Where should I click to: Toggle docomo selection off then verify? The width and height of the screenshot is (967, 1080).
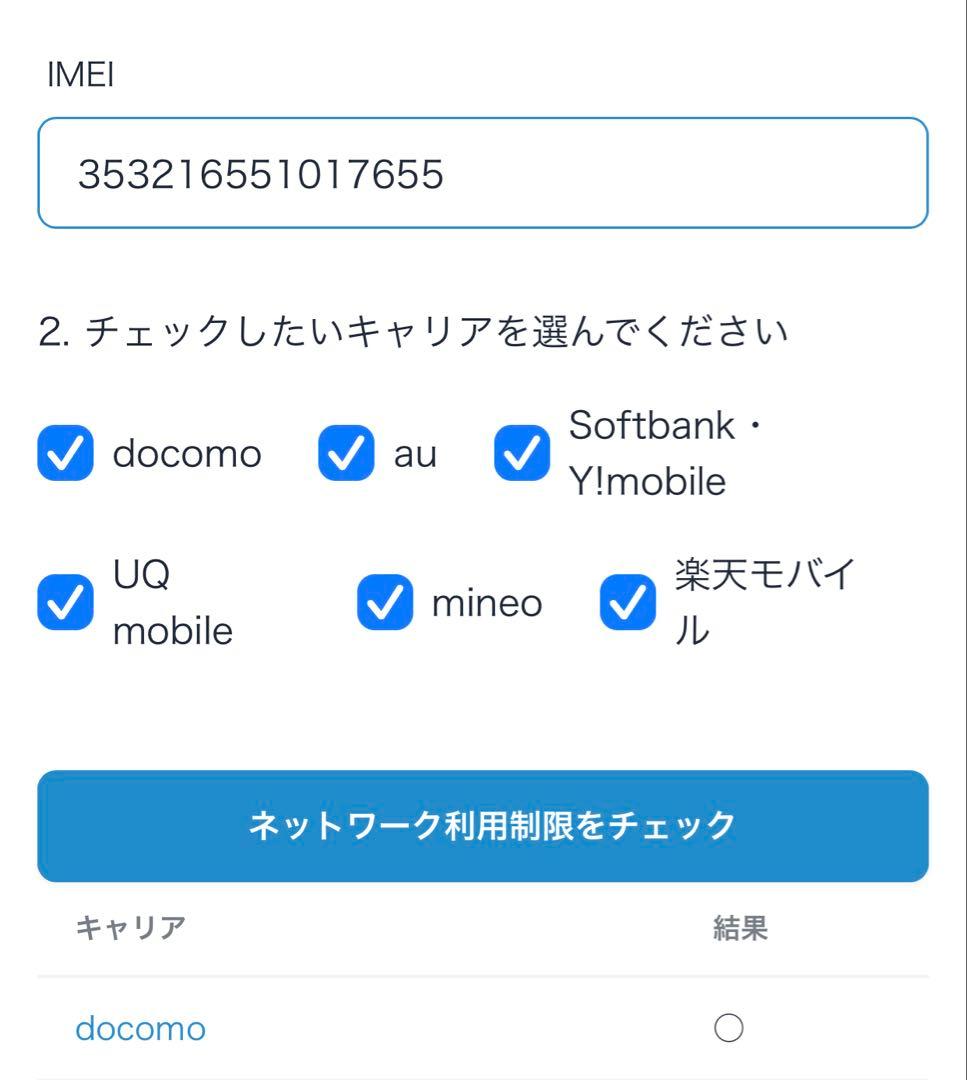(x=64, y=452)
